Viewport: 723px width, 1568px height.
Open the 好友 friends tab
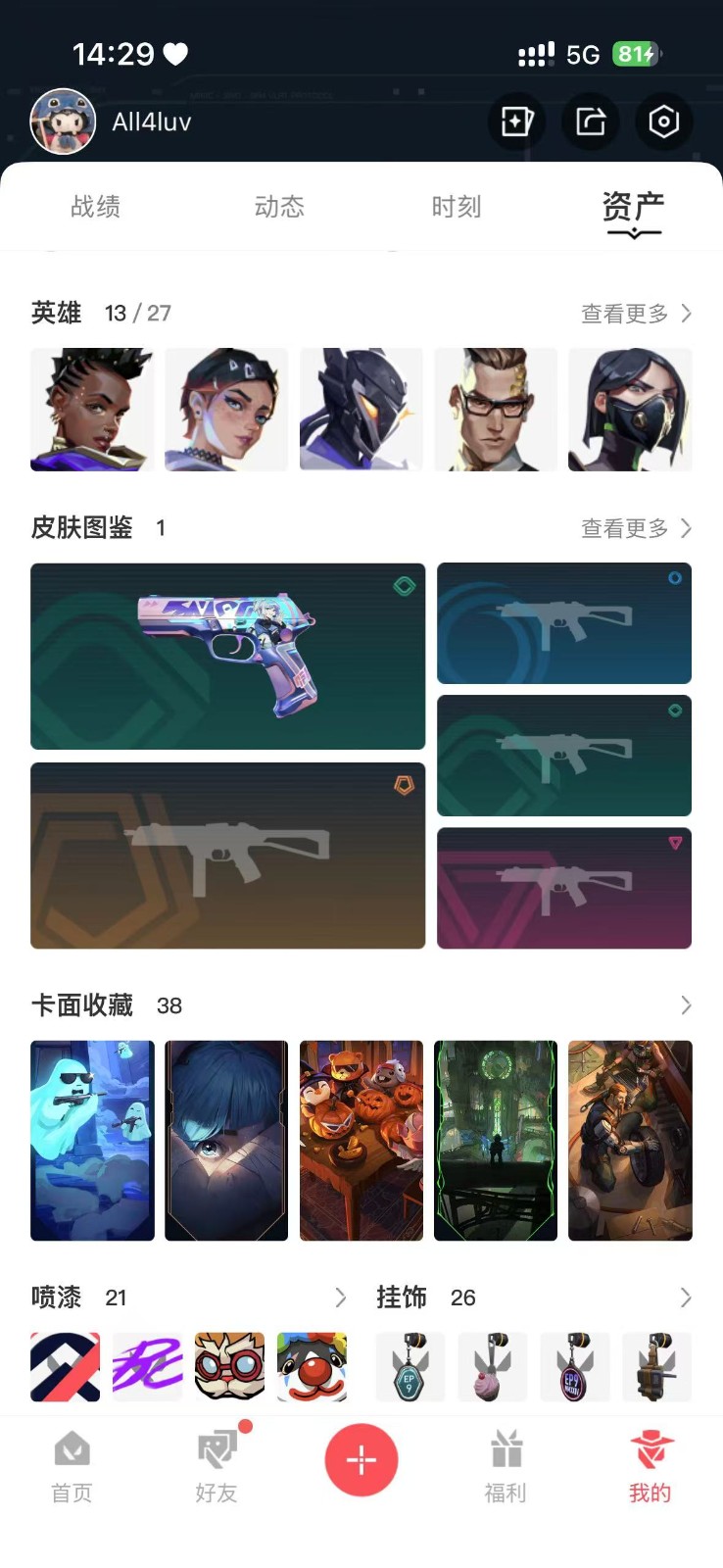tap(217, 1466)
